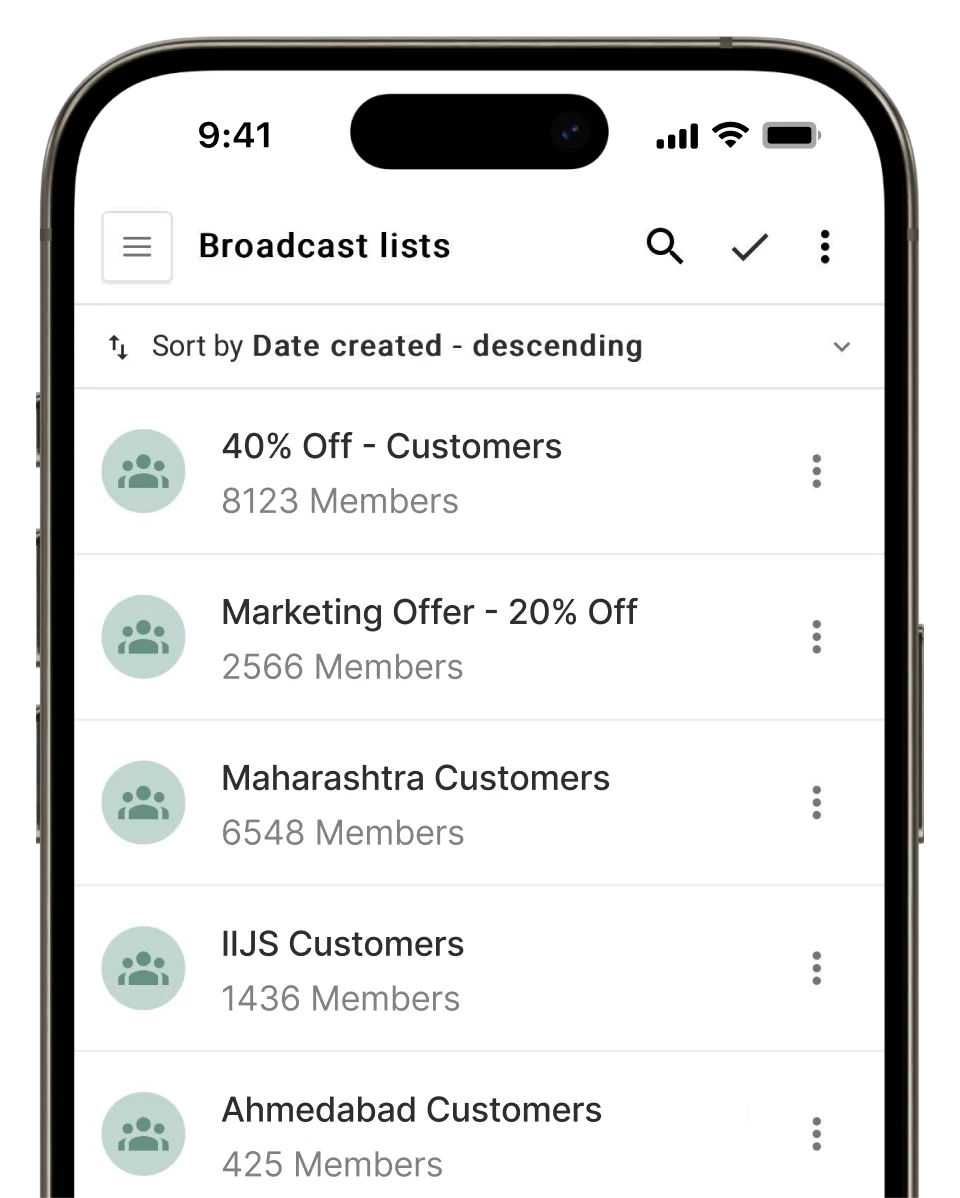Show options for Marketing Offer - 20% Off
960x1198 pixels.
[816, 637]
